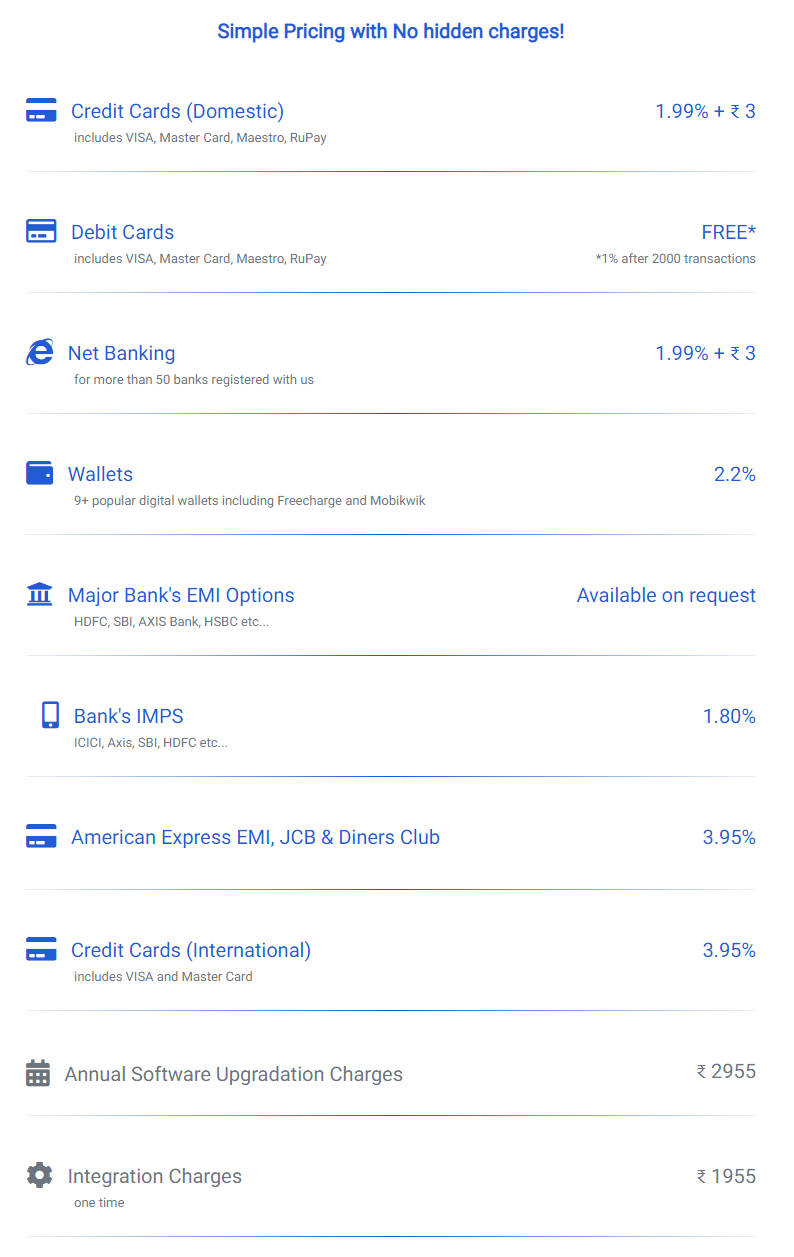
Task: Click the Bank's IMPS heading
Action: tap(128, 716)
